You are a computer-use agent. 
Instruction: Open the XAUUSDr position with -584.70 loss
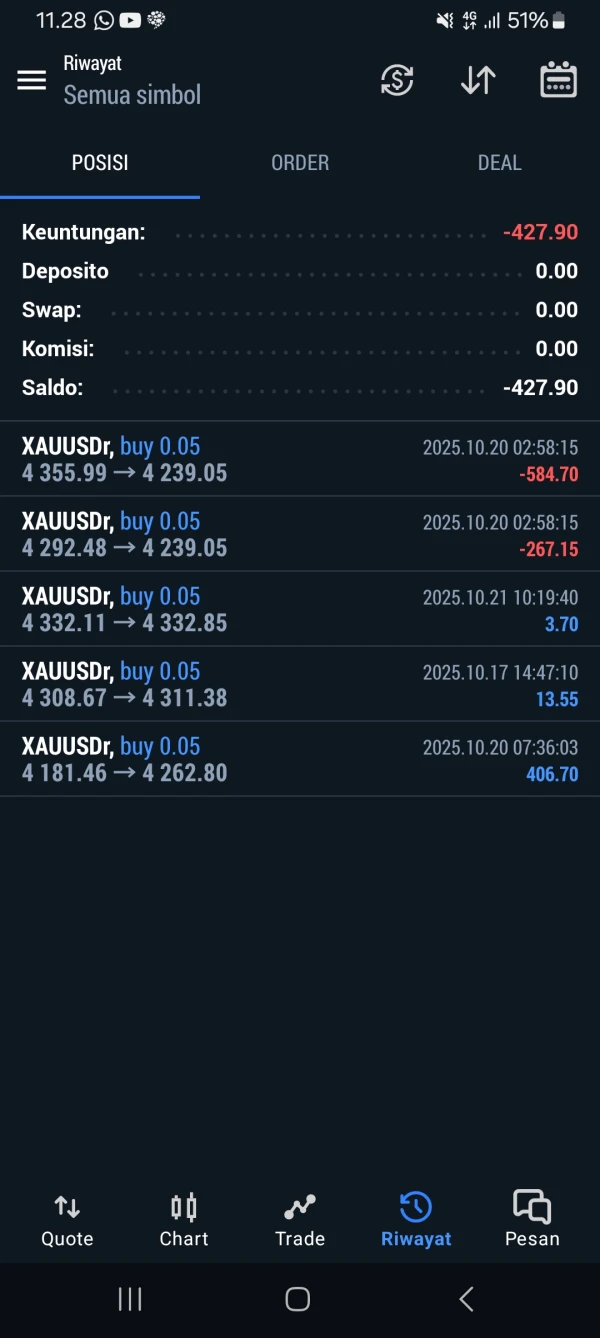[300, 460]
